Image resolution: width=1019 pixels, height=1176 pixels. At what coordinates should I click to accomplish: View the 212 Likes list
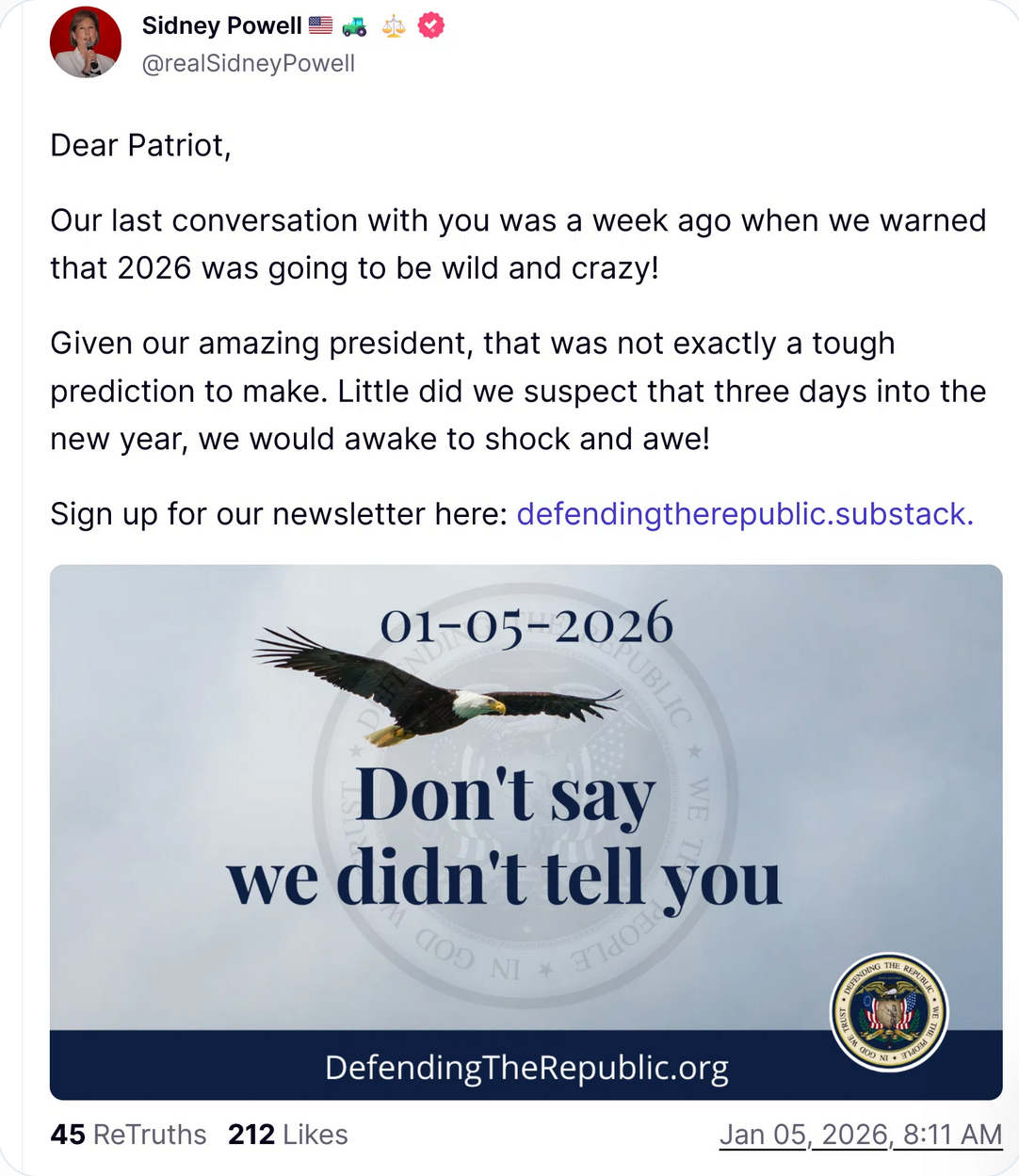287,1135
